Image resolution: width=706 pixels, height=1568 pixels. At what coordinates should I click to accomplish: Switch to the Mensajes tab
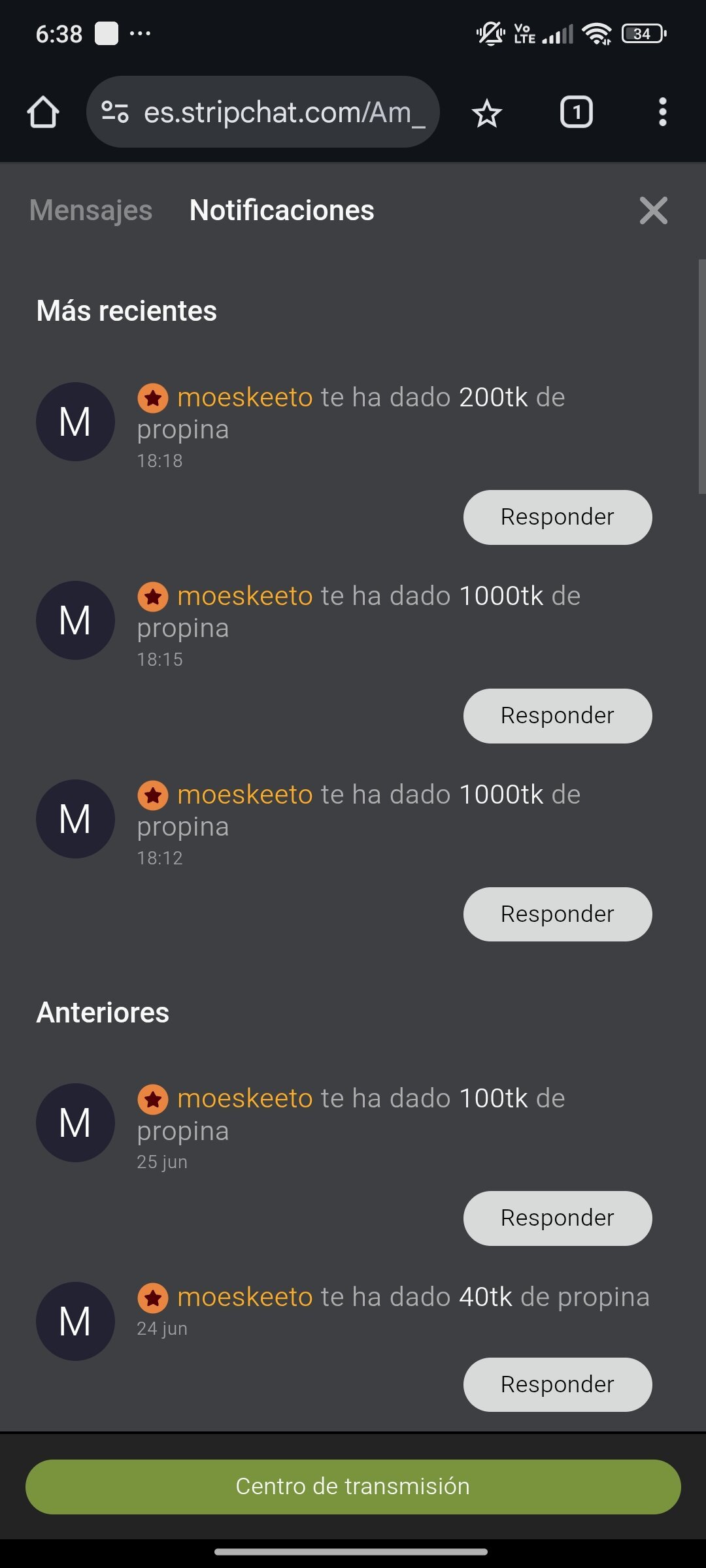[91, 210]
